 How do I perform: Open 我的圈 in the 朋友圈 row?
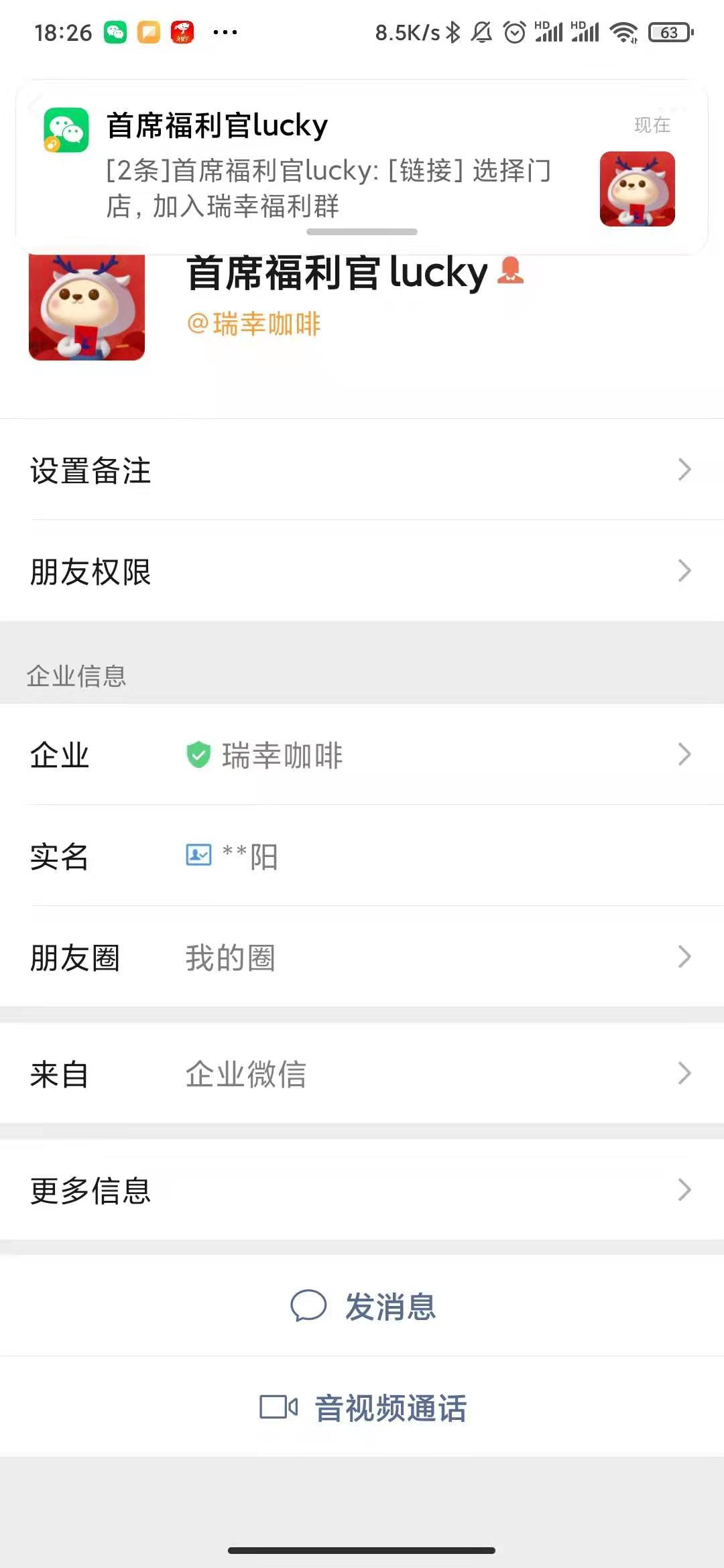click(231, 958)
